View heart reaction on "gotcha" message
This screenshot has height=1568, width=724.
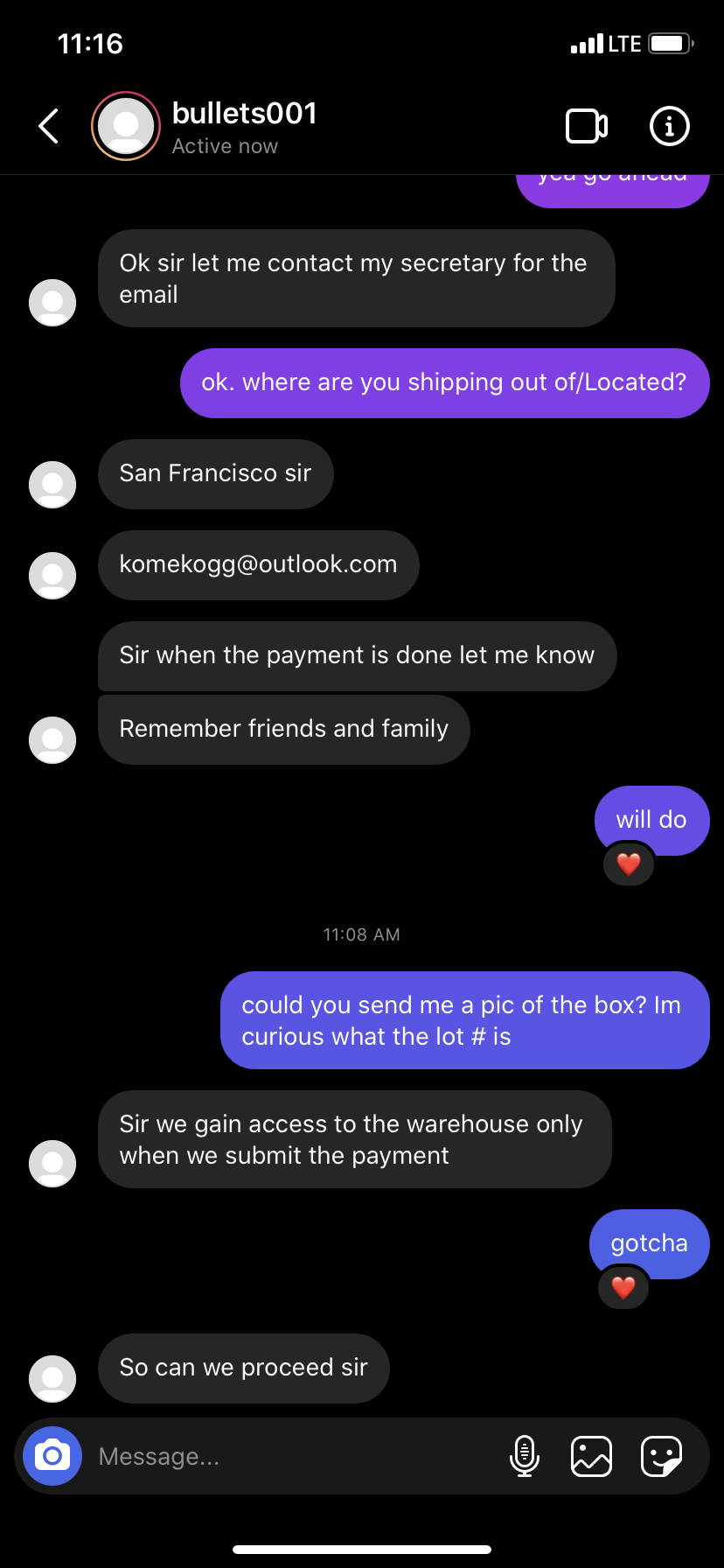tap(623, 1288)
